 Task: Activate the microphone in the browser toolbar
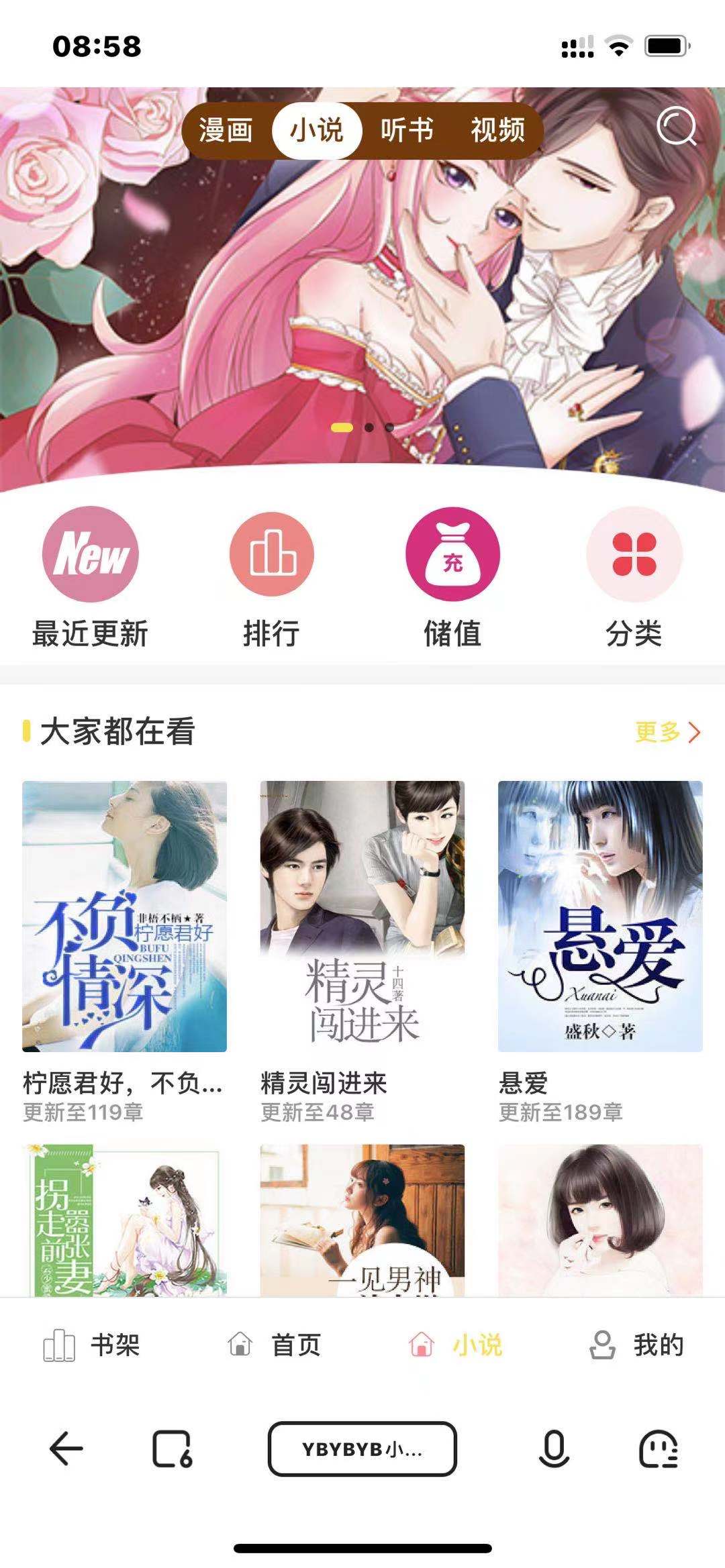pos(554,1449)
